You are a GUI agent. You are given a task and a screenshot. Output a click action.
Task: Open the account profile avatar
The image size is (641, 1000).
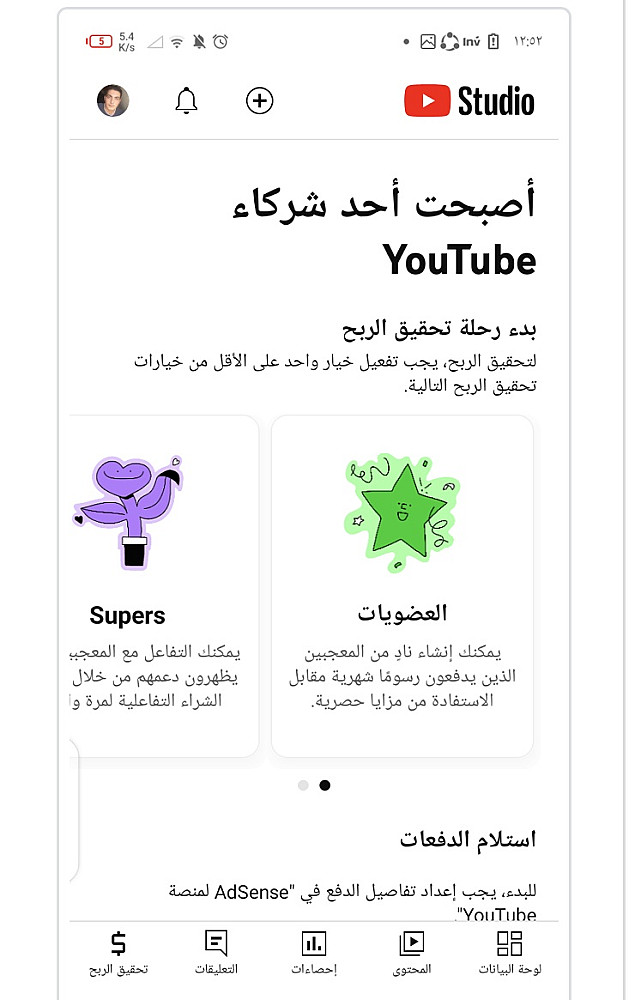pyautogui.click(x=113, y=101)
